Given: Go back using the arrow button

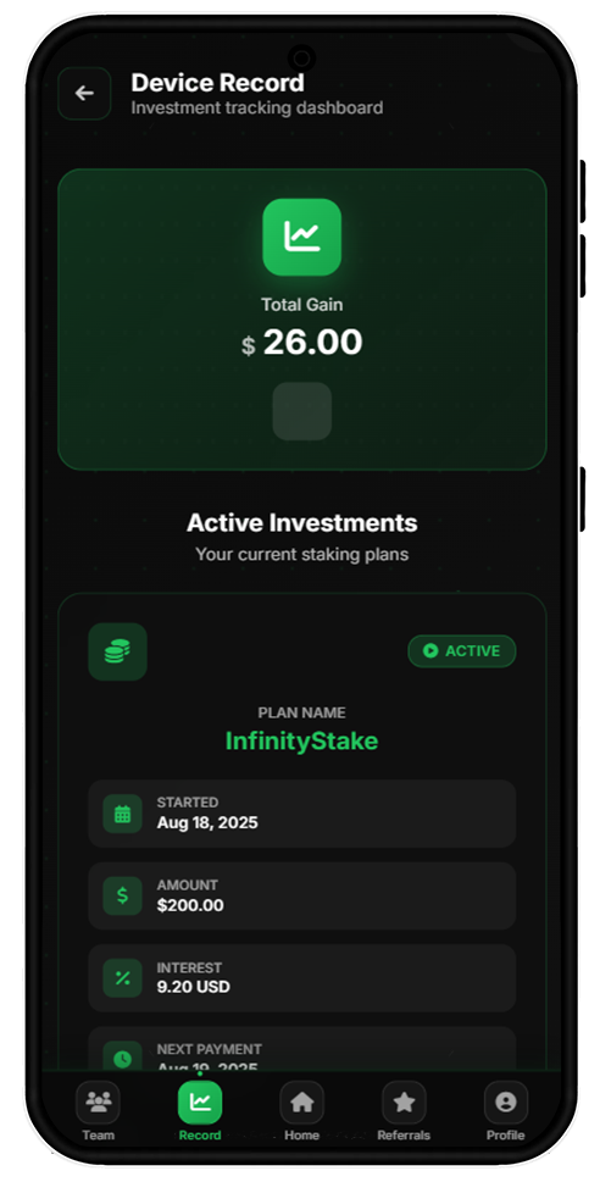Looking at the screenshot, I should coord(84,94).
